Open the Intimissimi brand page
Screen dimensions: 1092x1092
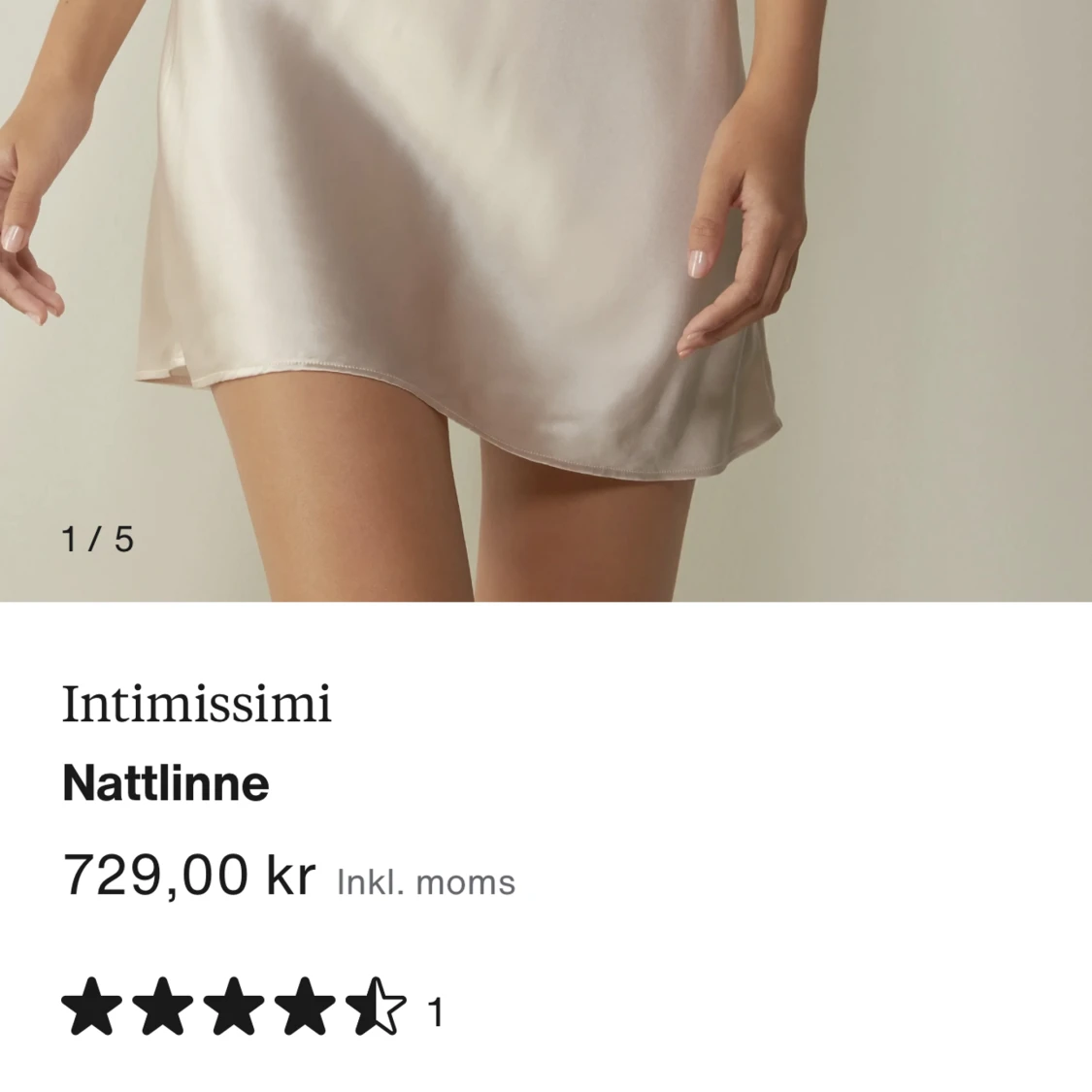coord(197,704)
